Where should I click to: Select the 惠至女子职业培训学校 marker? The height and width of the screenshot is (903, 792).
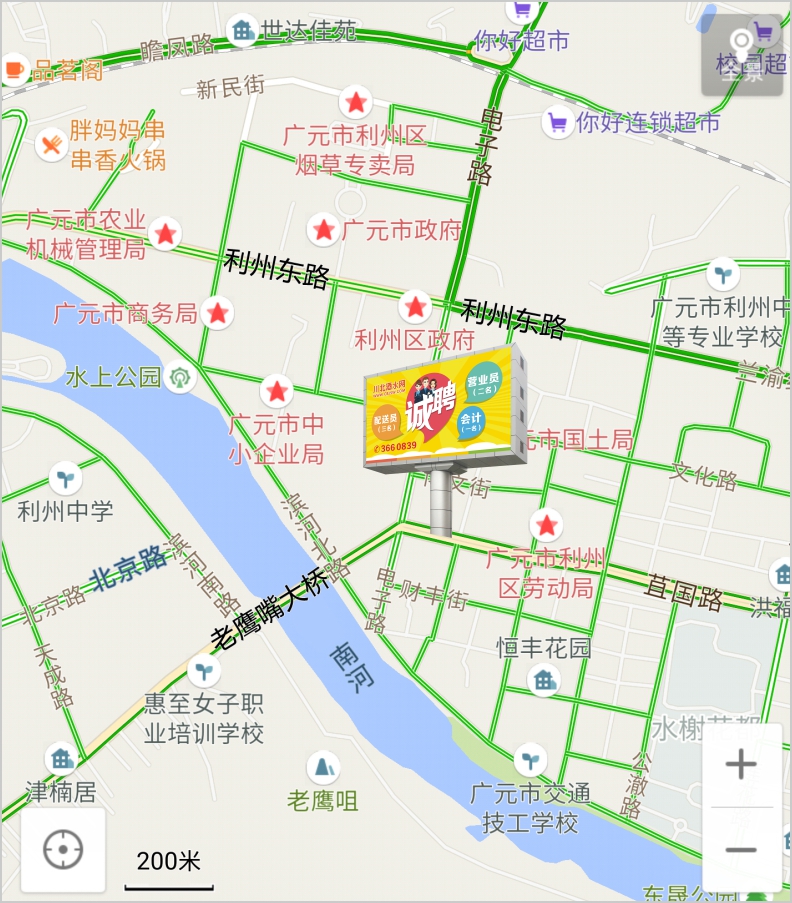(204, 669)
